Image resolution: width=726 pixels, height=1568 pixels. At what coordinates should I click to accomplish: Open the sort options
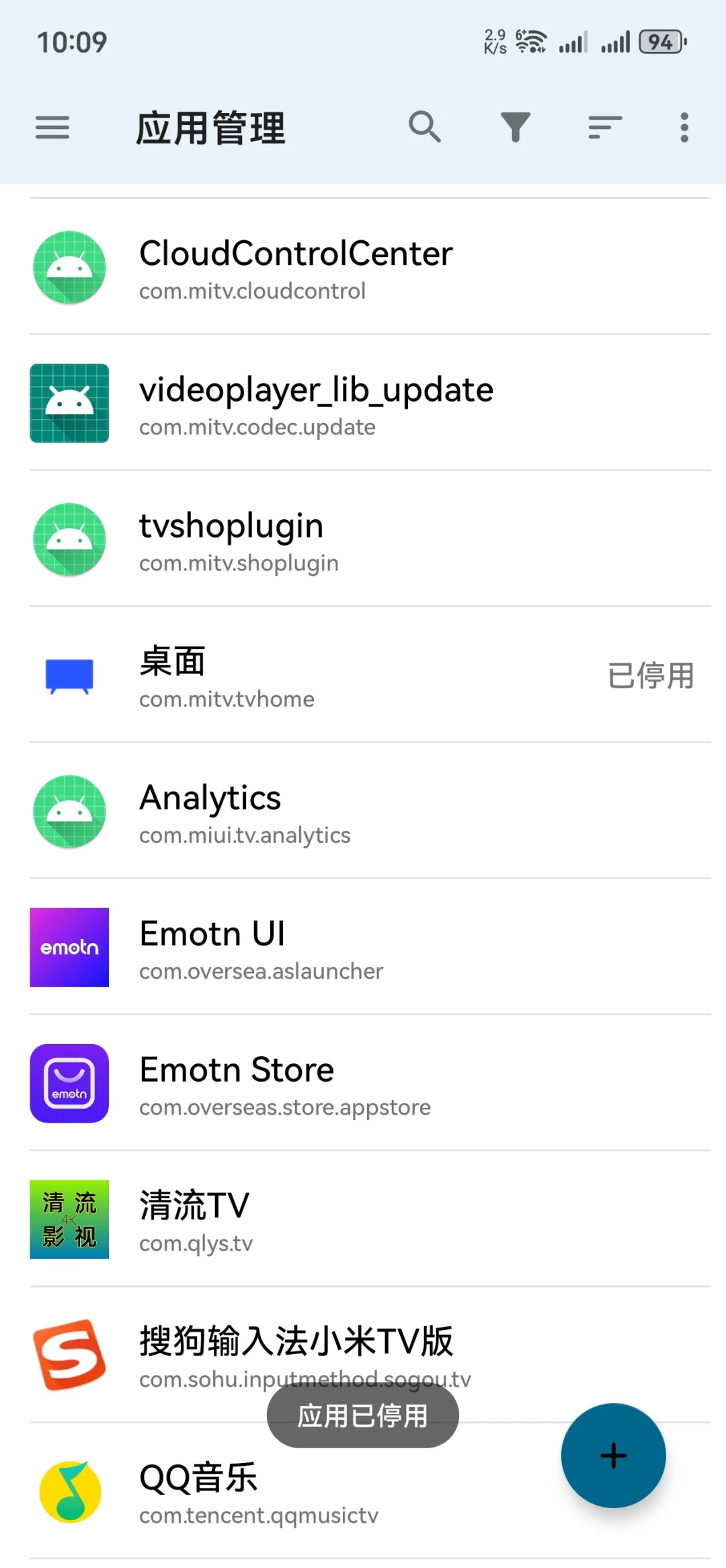pos(605,127)
